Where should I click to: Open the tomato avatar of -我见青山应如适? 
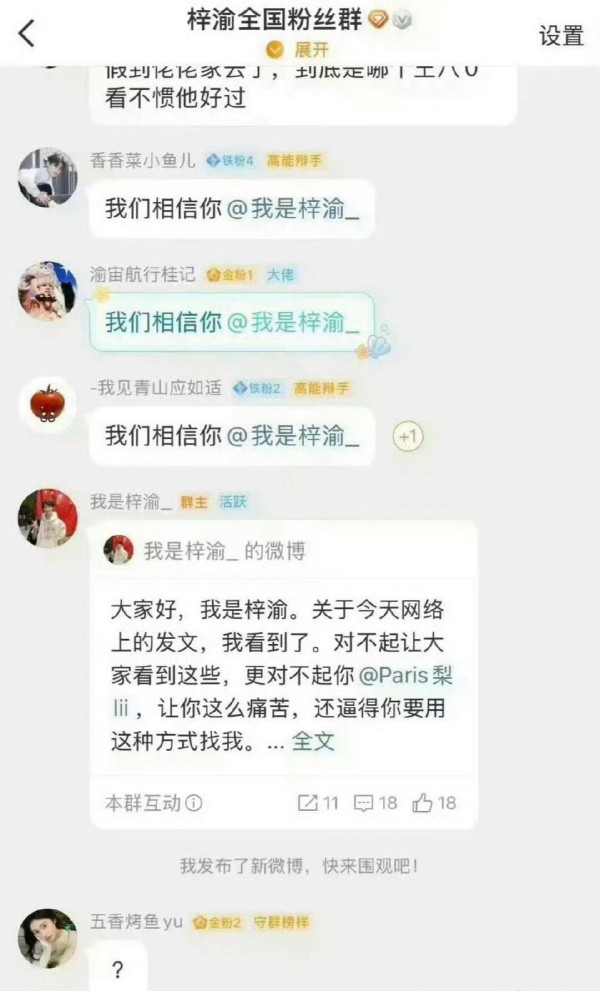click(x=47, y=404)
